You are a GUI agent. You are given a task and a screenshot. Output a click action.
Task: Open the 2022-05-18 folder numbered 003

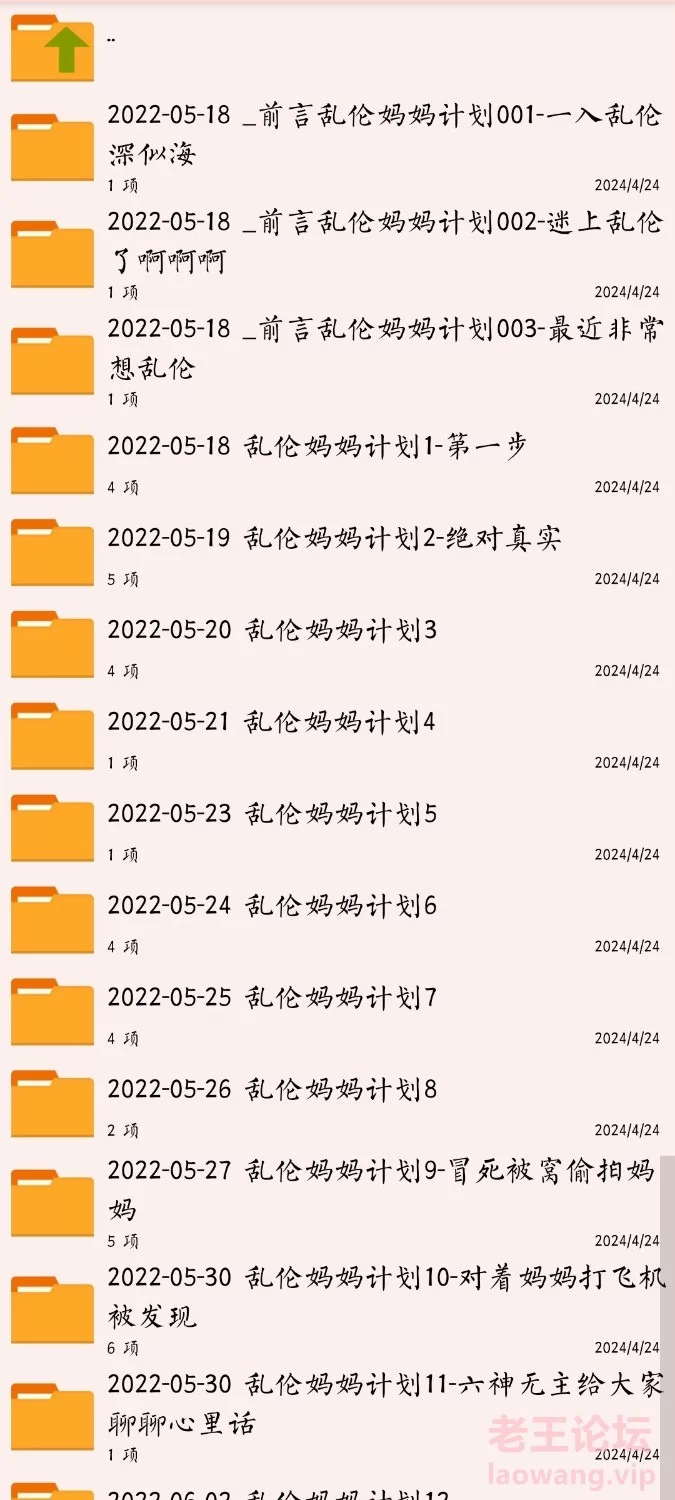(337, 361)
